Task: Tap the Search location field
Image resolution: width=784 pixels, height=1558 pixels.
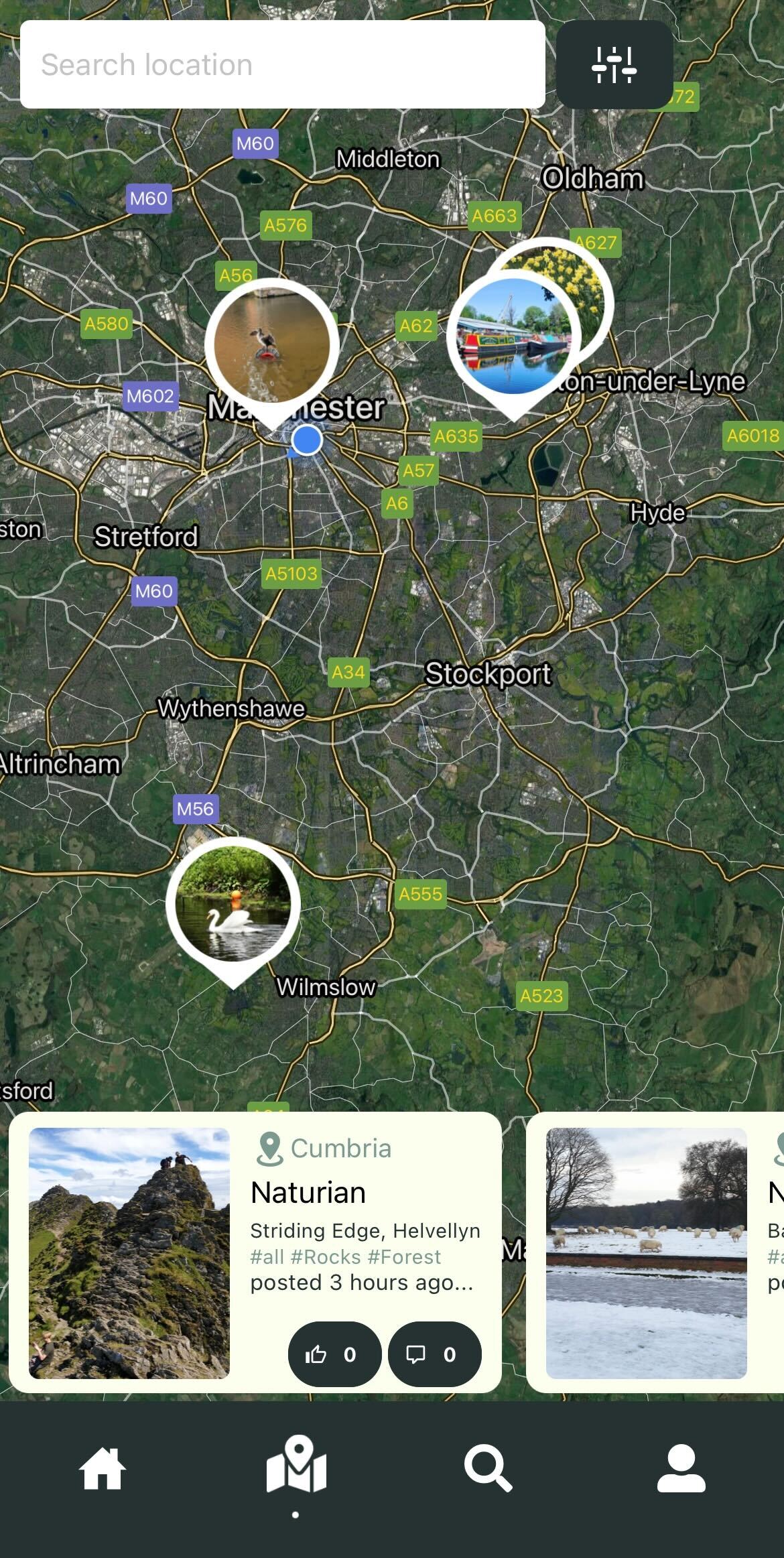Action: click(x=282, y=64)
